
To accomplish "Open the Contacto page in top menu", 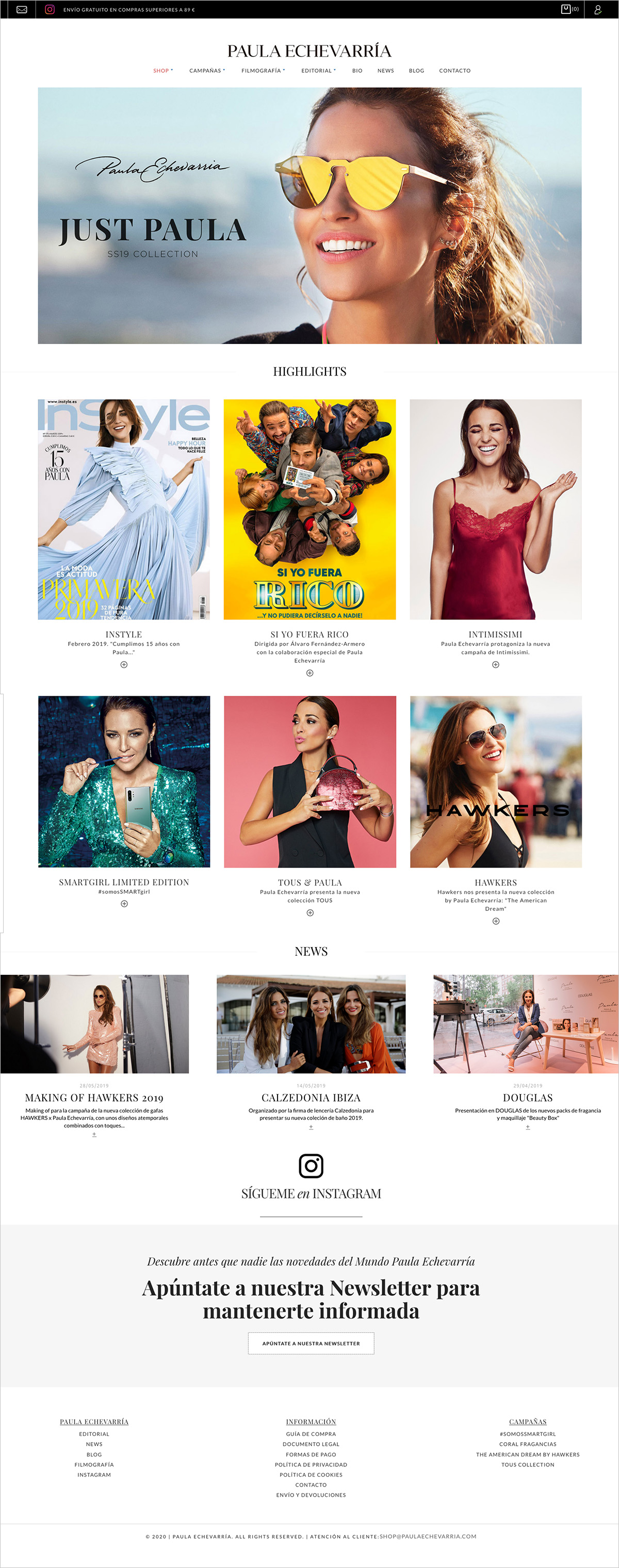I will 454,71.
